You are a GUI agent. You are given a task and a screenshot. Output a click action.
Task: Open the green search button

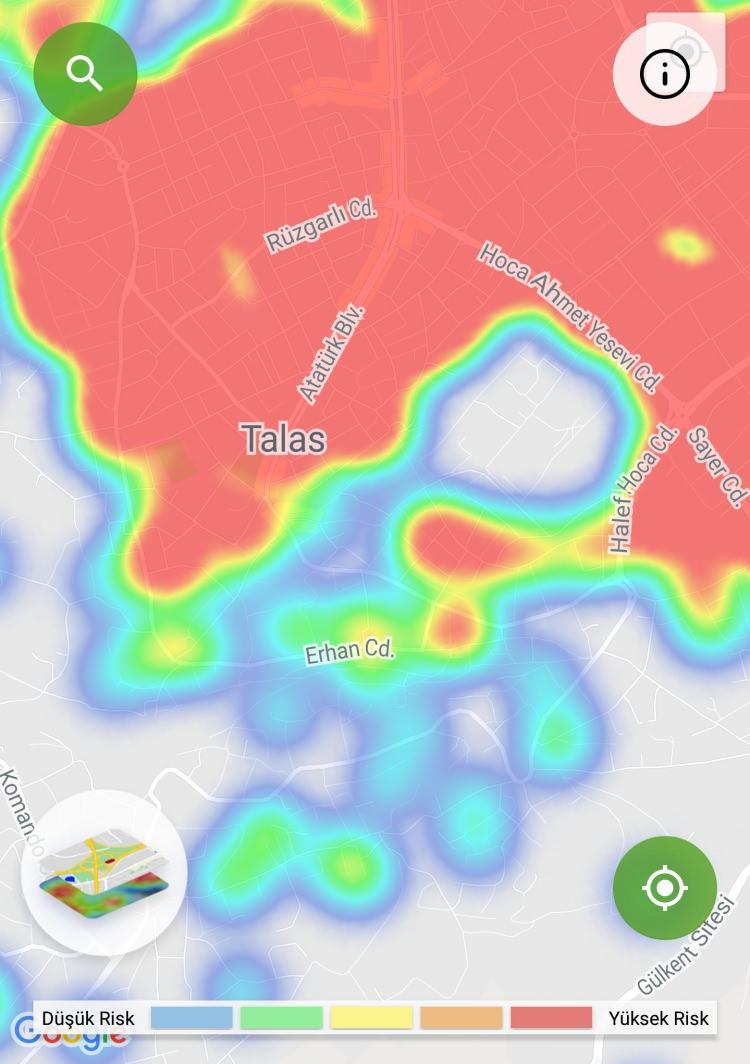[85, 74]
